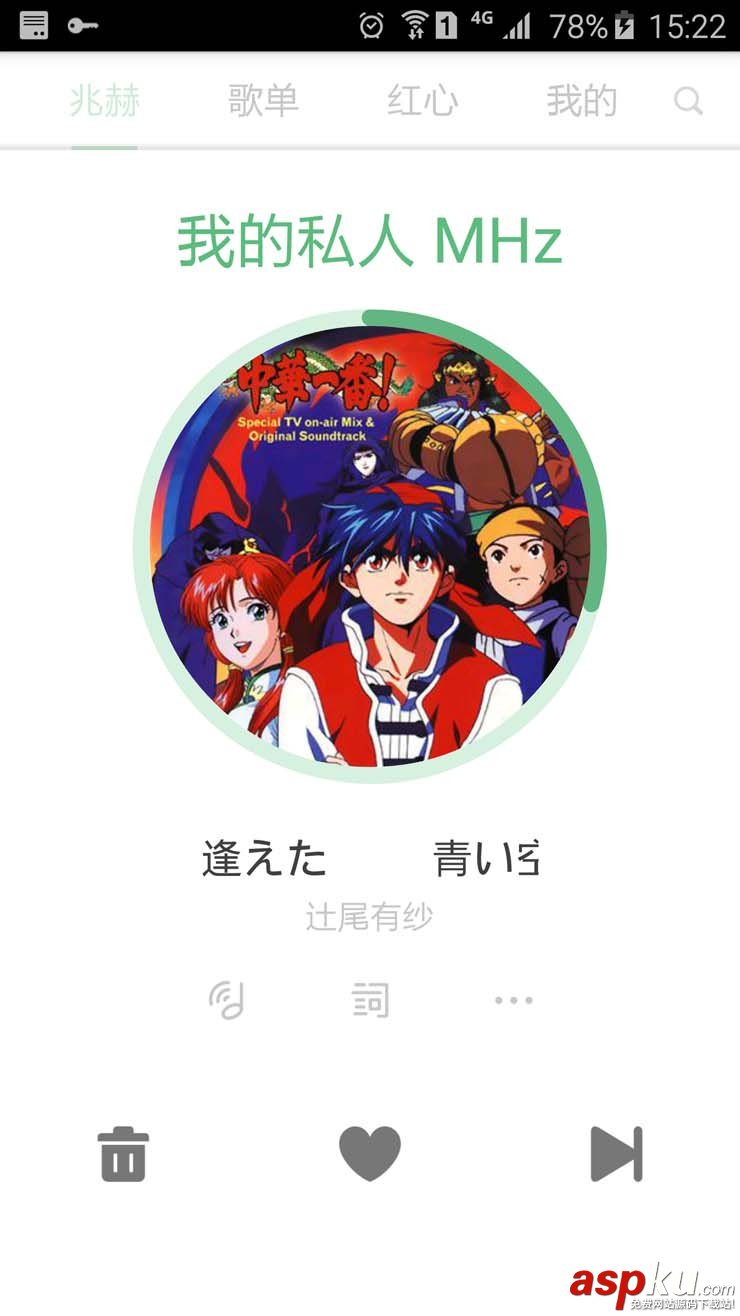
Task: Tap the music note icon under the artist name
Action: 227,999
